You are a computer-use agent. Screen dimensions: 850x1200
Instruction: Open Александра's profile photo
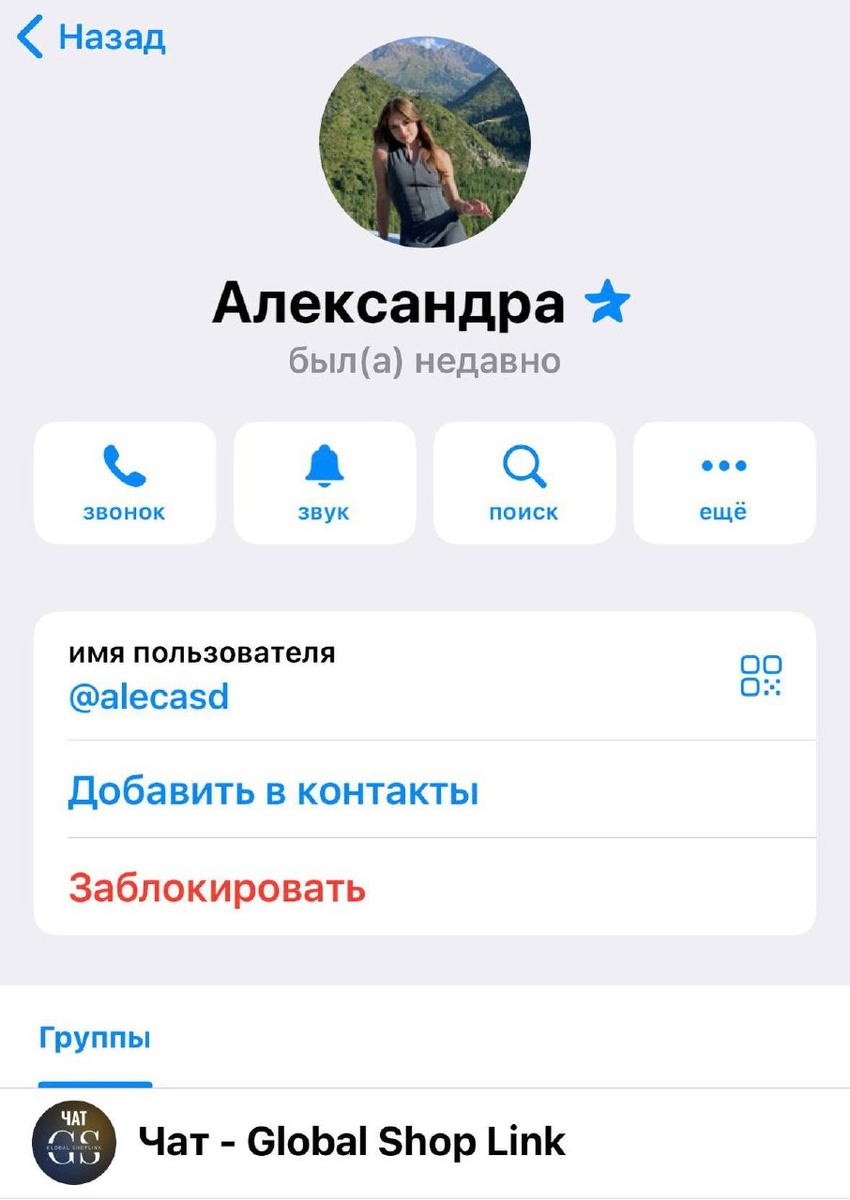(425, 142)
